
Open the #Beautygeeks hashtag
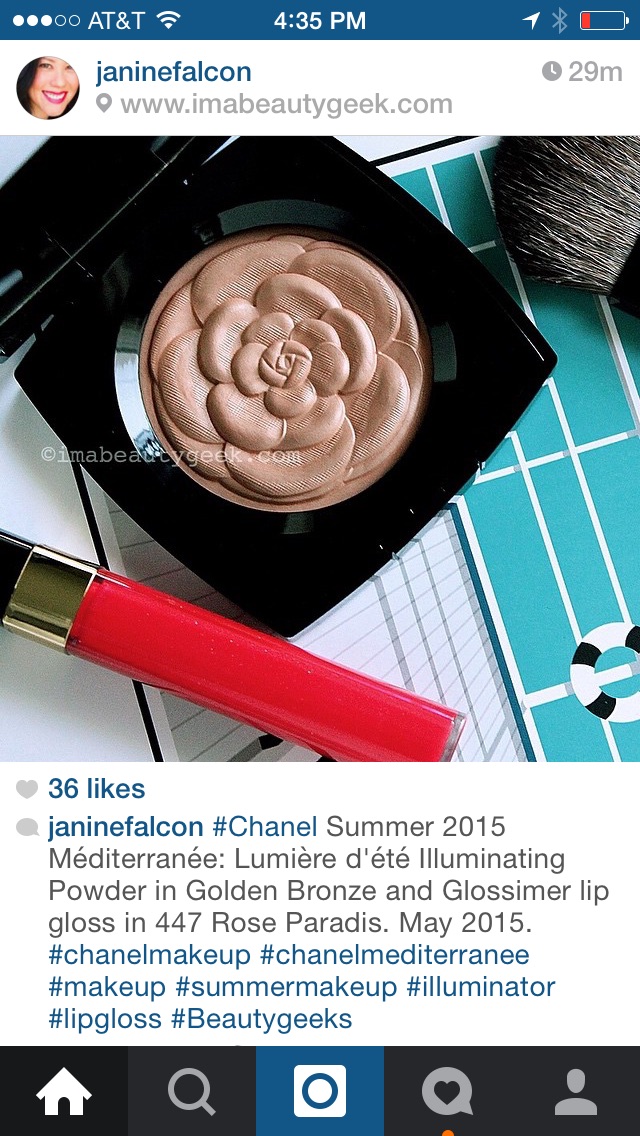tap(262, 1019)
